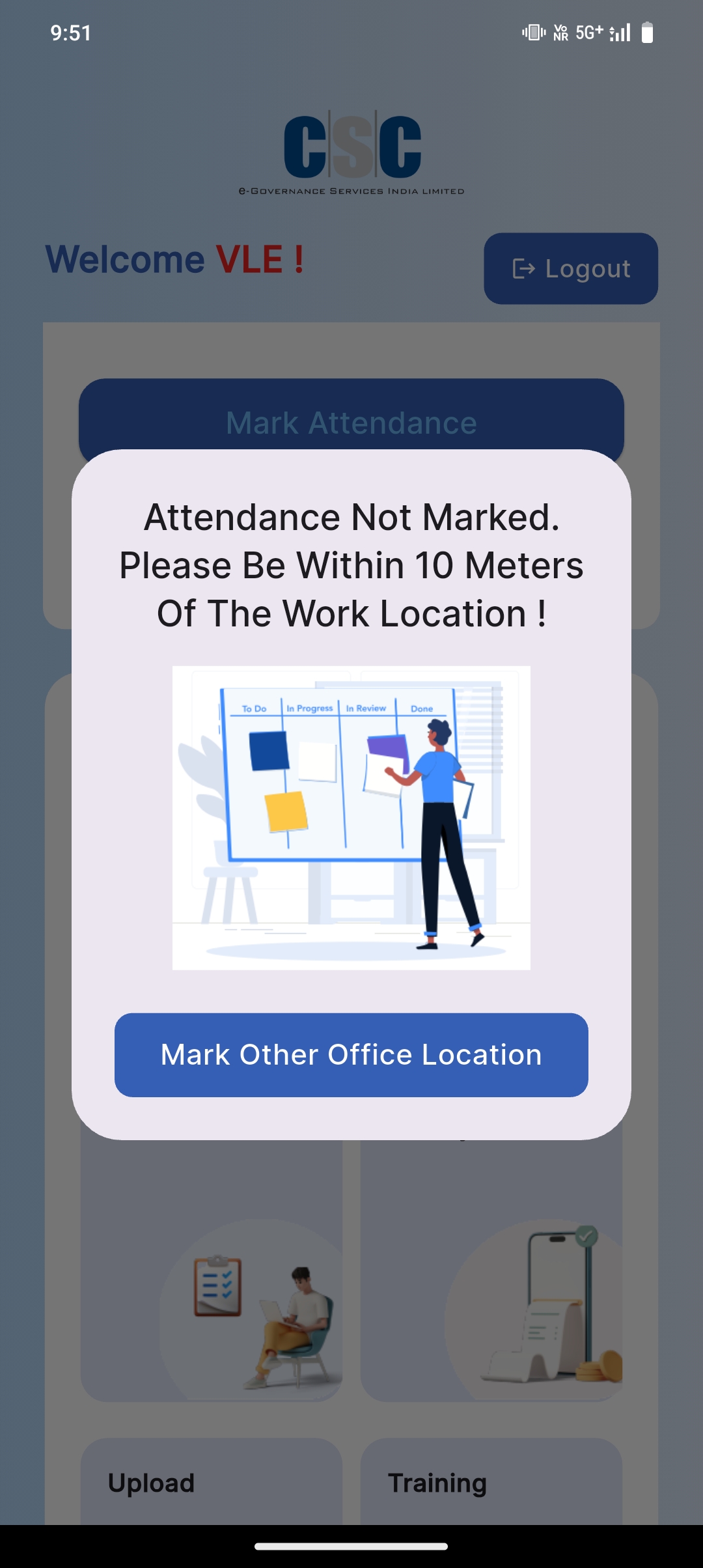Viewport: 703px width, 1568px height.
Task: Log out using the Logout button
Action: [x=571, y=268]
